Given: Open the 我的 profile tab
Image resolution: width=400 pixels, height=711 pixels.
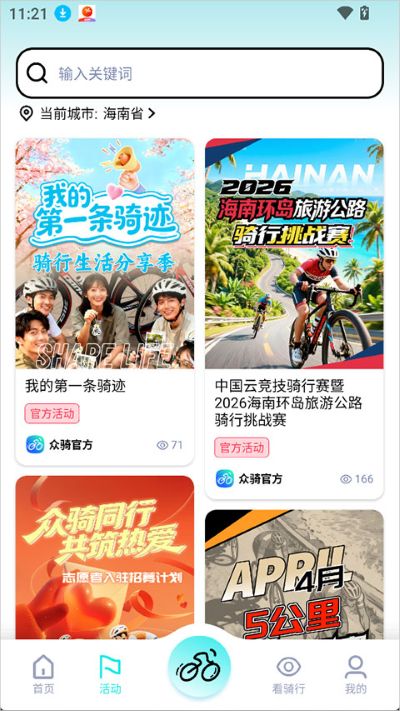Looking at the screenshot, I should (356, 675).
